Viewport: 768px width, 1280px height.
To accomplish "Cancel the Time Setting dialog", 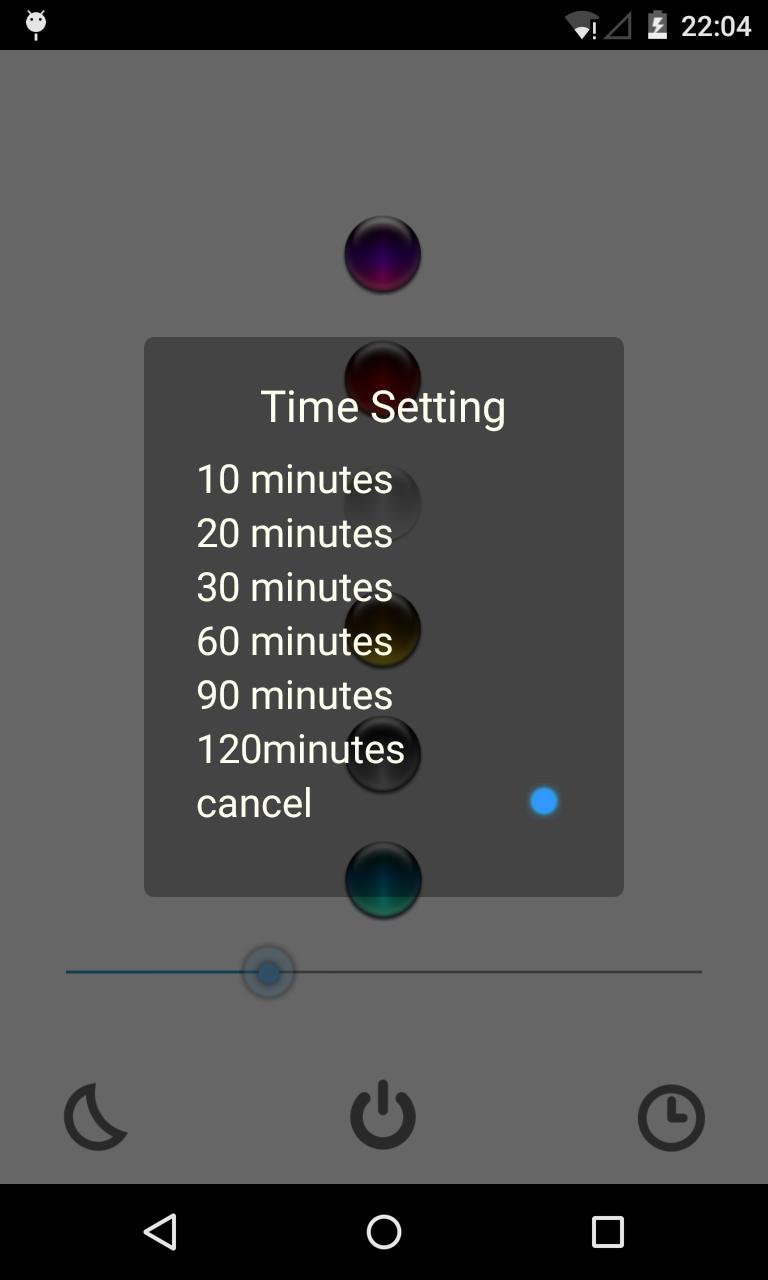I will pos(254,802).
